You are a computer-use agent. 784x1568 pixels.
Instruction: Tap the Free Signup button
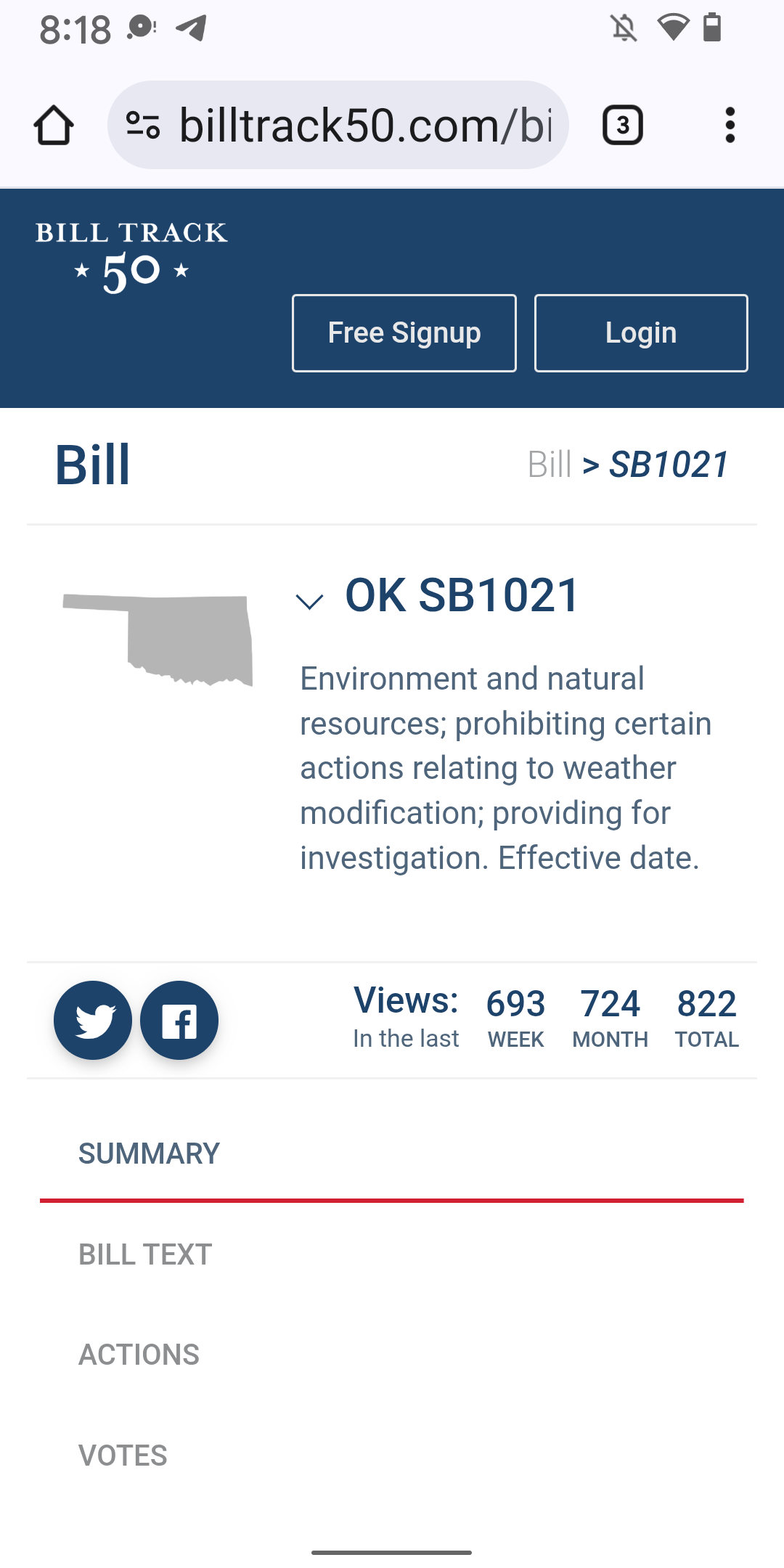[x=404, y=333]
